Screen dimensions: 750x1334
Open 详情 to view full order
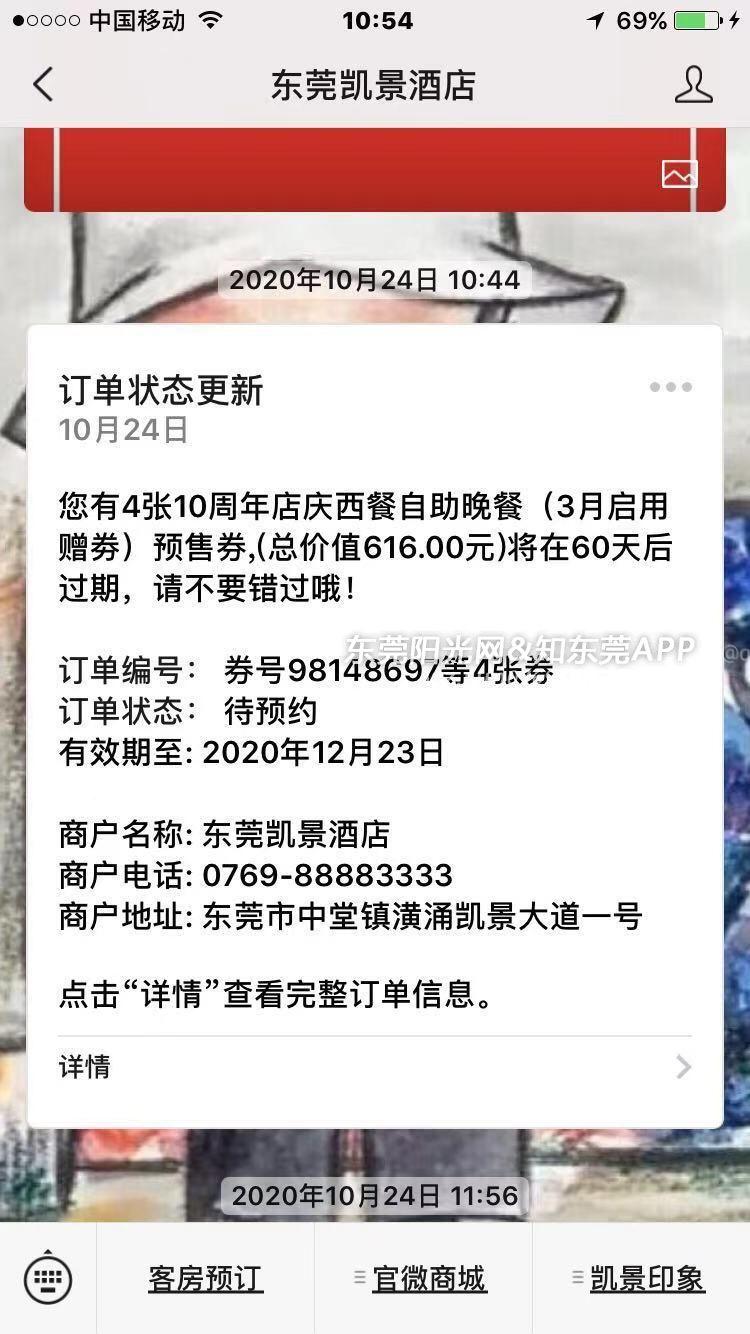click(374, 1067)
